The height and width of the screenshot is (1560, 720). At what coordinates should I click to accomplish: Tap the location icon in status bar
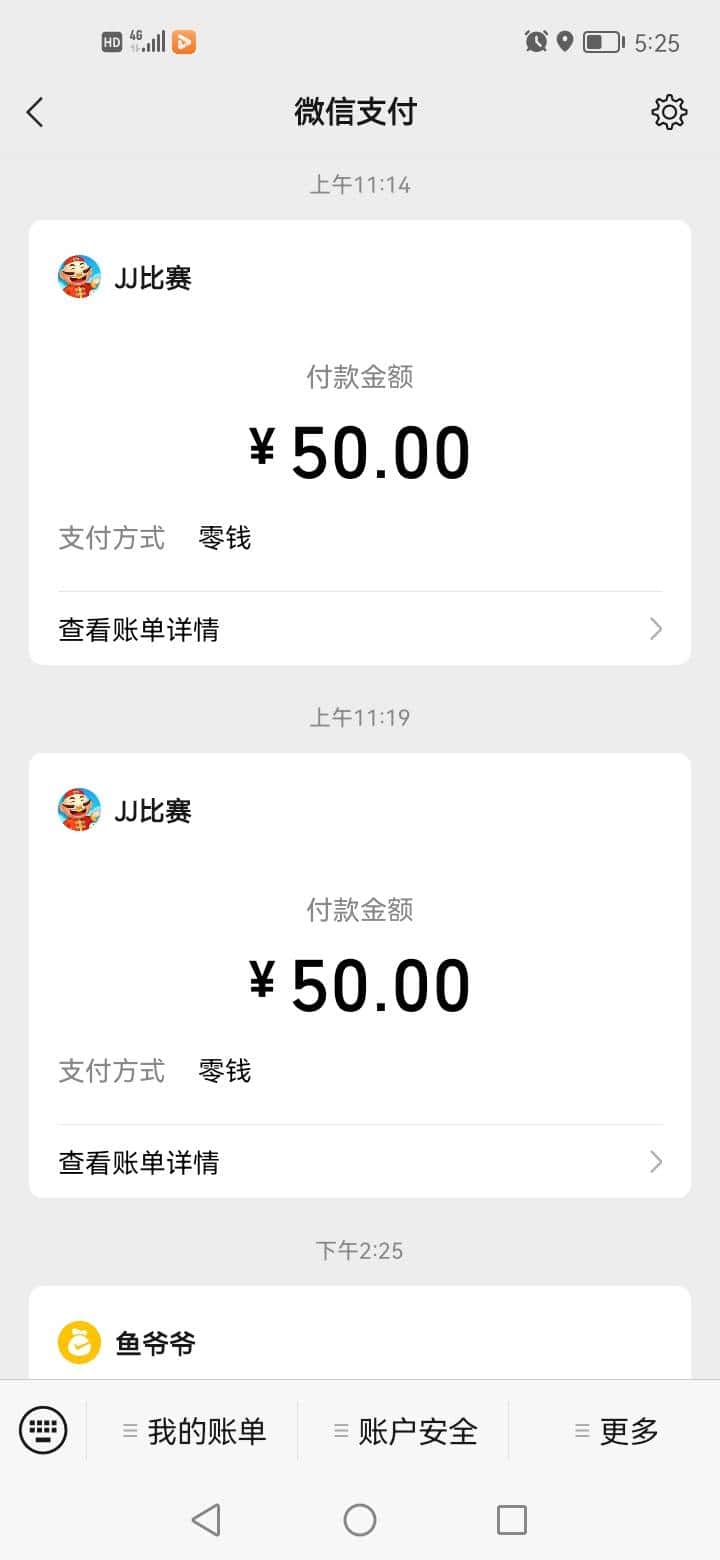[x=566, y=42]
